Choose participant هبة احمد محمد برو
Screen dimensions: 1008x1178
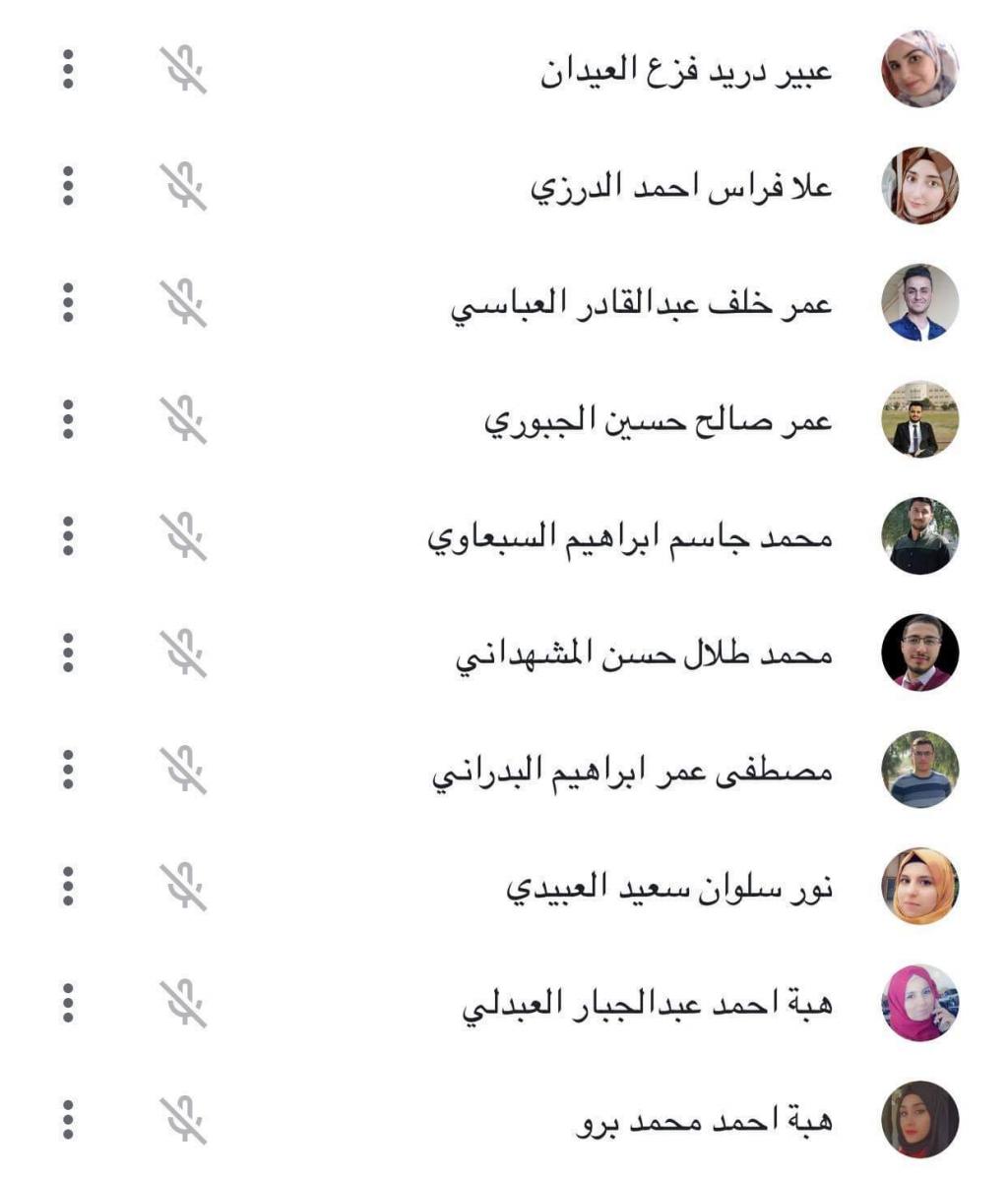704,1121
